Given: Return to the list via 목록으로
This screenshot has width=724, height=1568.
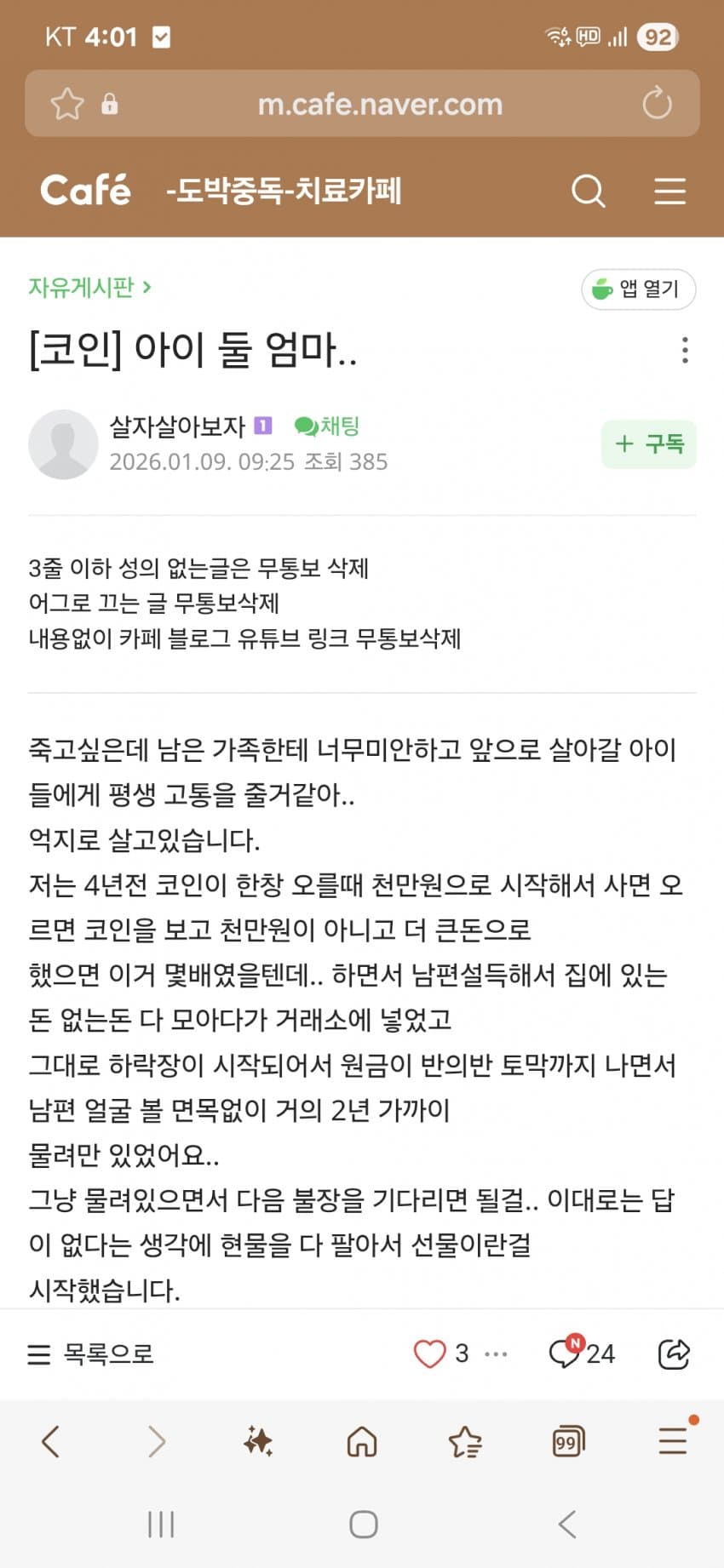Looking at the screenshot, I should coord(92,1353).
